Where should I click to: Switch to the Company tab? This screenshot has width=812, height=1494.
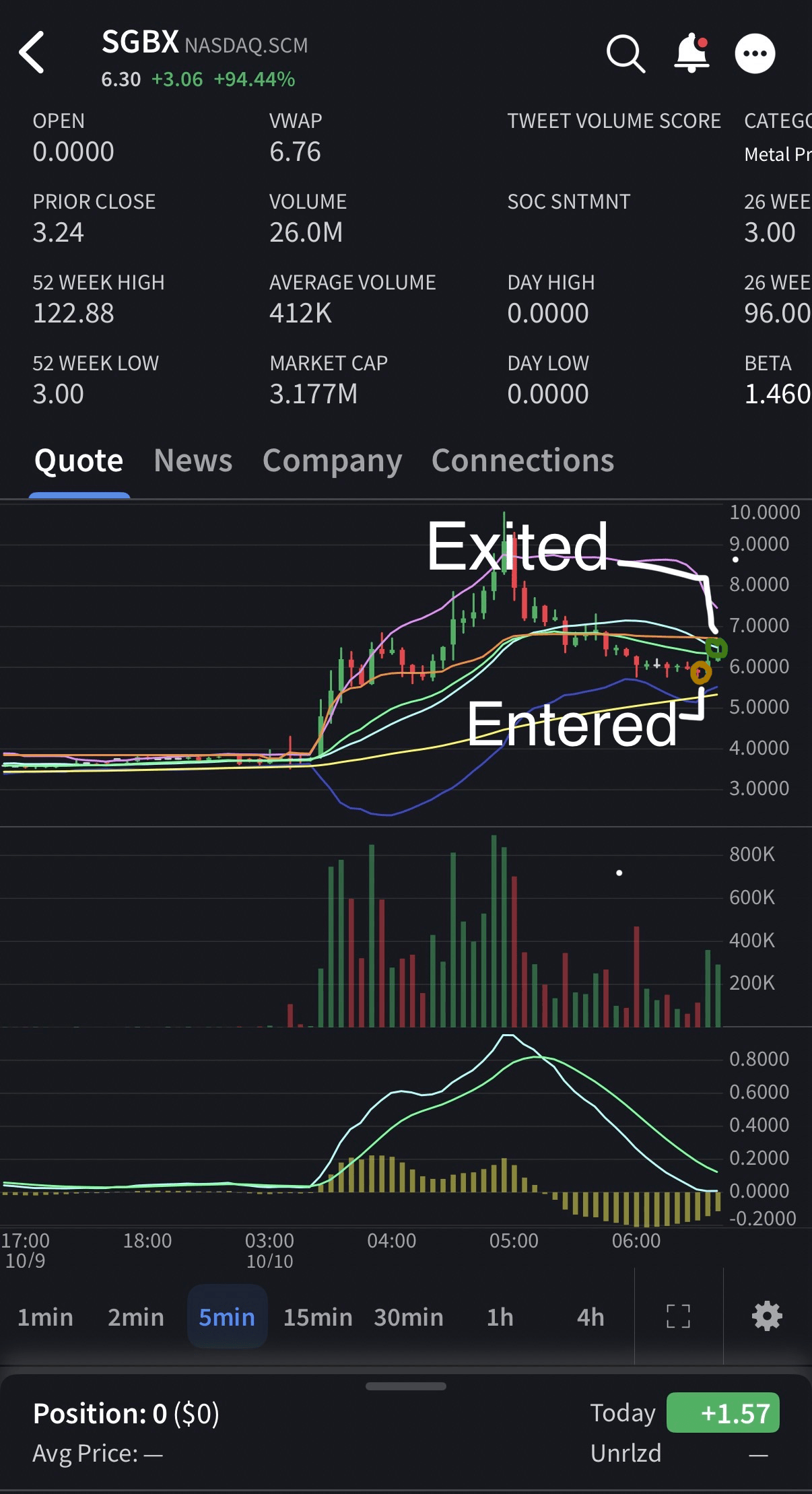click(332, 461)
